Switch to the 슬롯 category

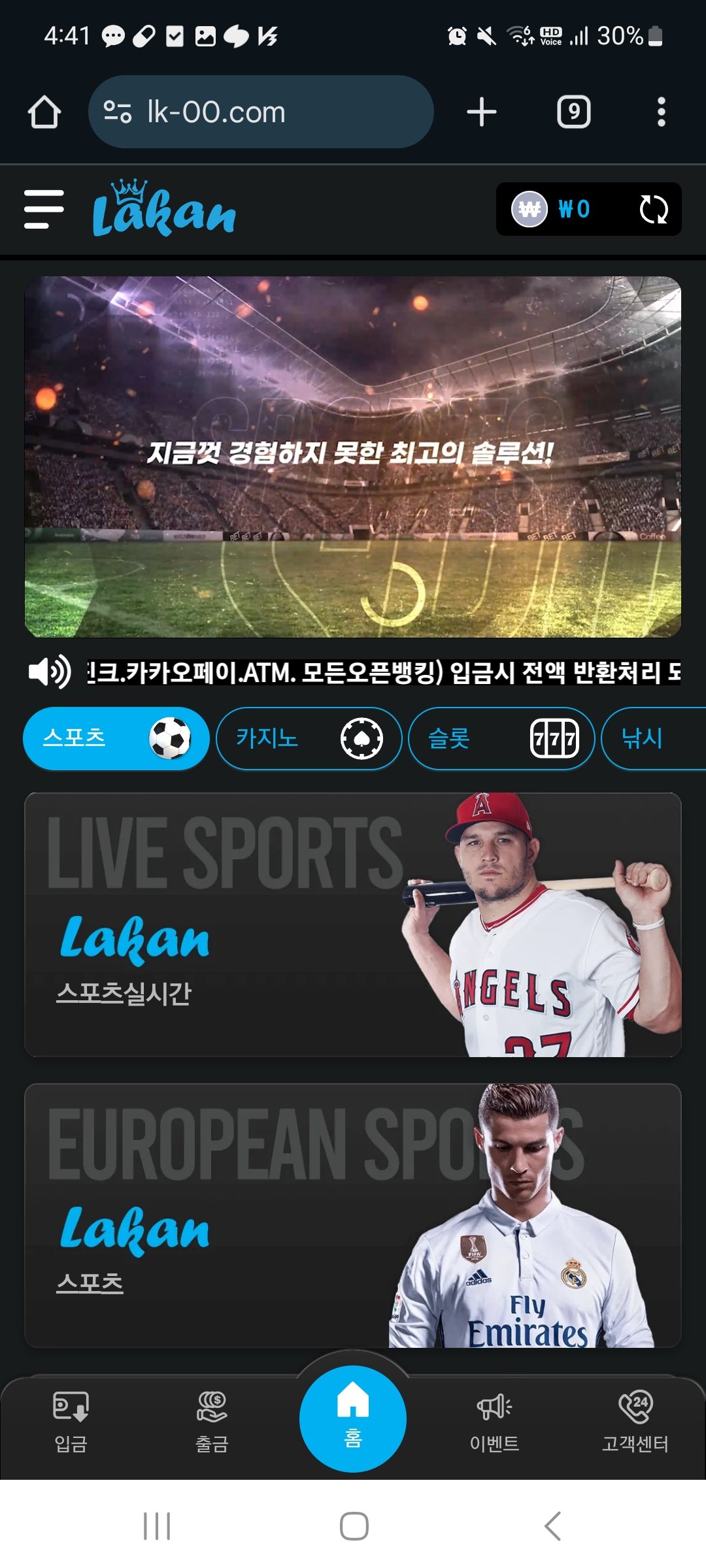coord(501,738)
